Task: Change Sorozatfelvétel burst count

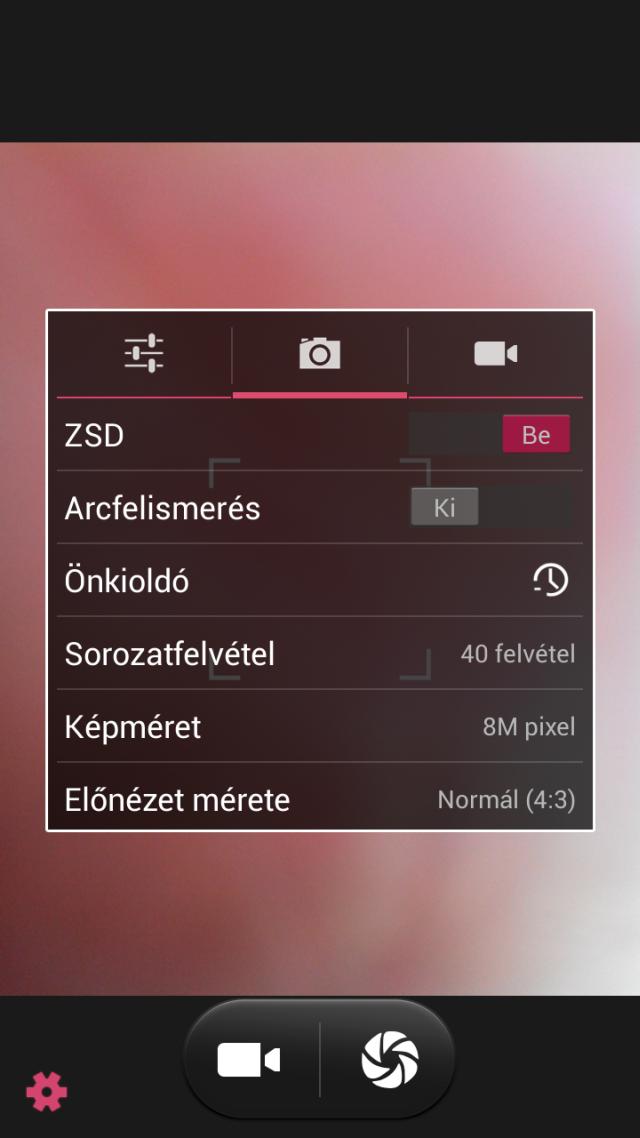Action: tap(319, 653)
